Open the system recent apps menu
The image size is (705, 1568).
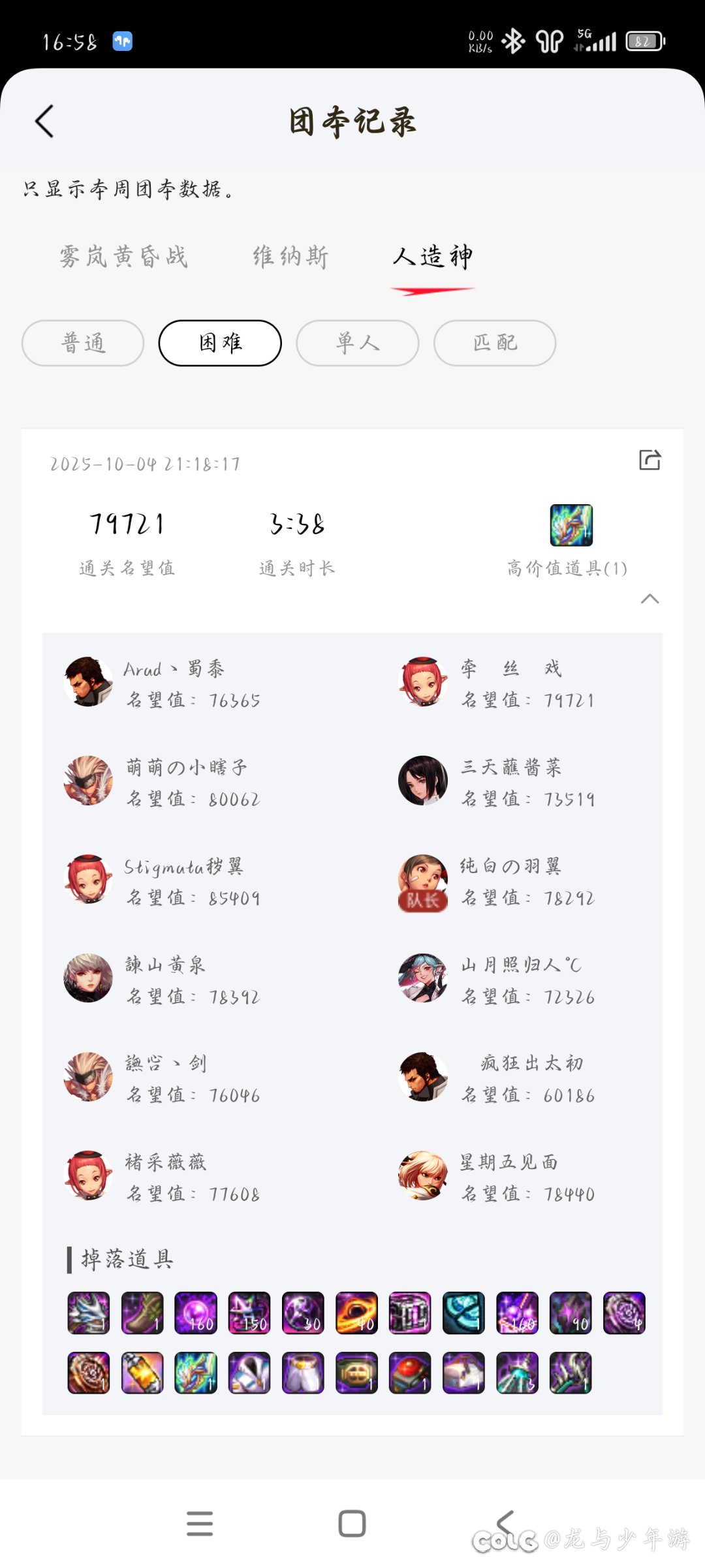click(x=200, y=1524)
